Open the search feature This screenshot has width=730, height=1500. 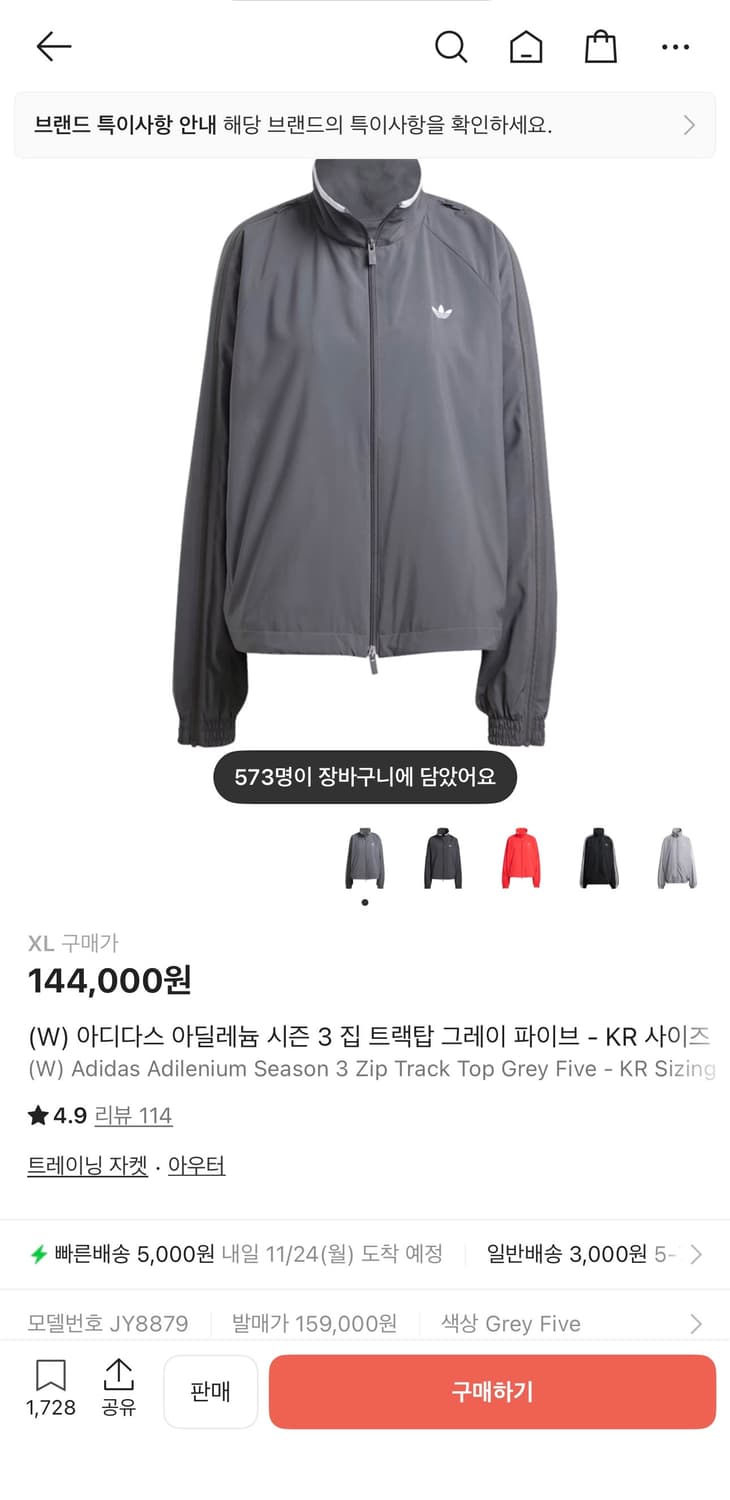(x=451, y=46)
